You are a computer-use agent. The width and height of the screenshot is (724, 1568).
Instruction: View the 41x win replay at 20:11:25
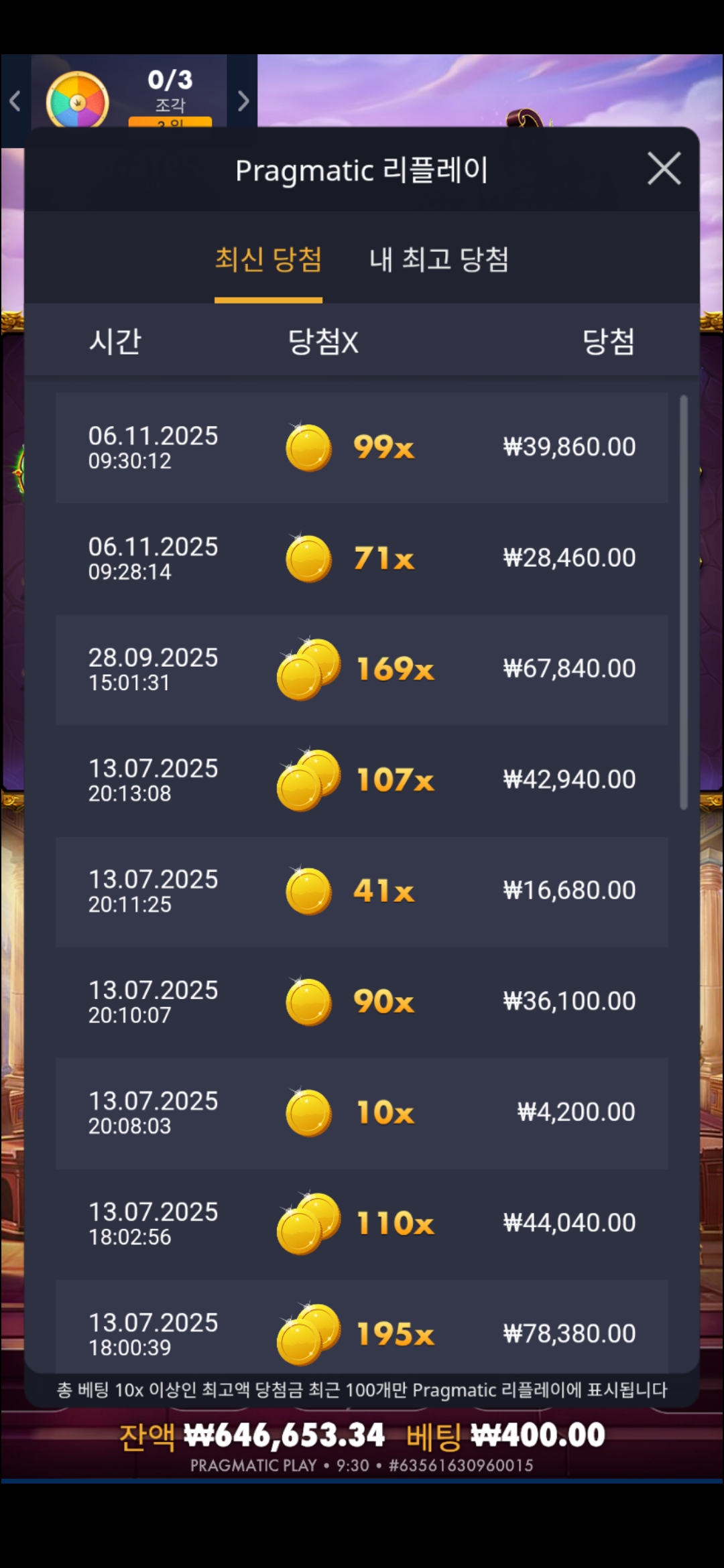point(362,891)
